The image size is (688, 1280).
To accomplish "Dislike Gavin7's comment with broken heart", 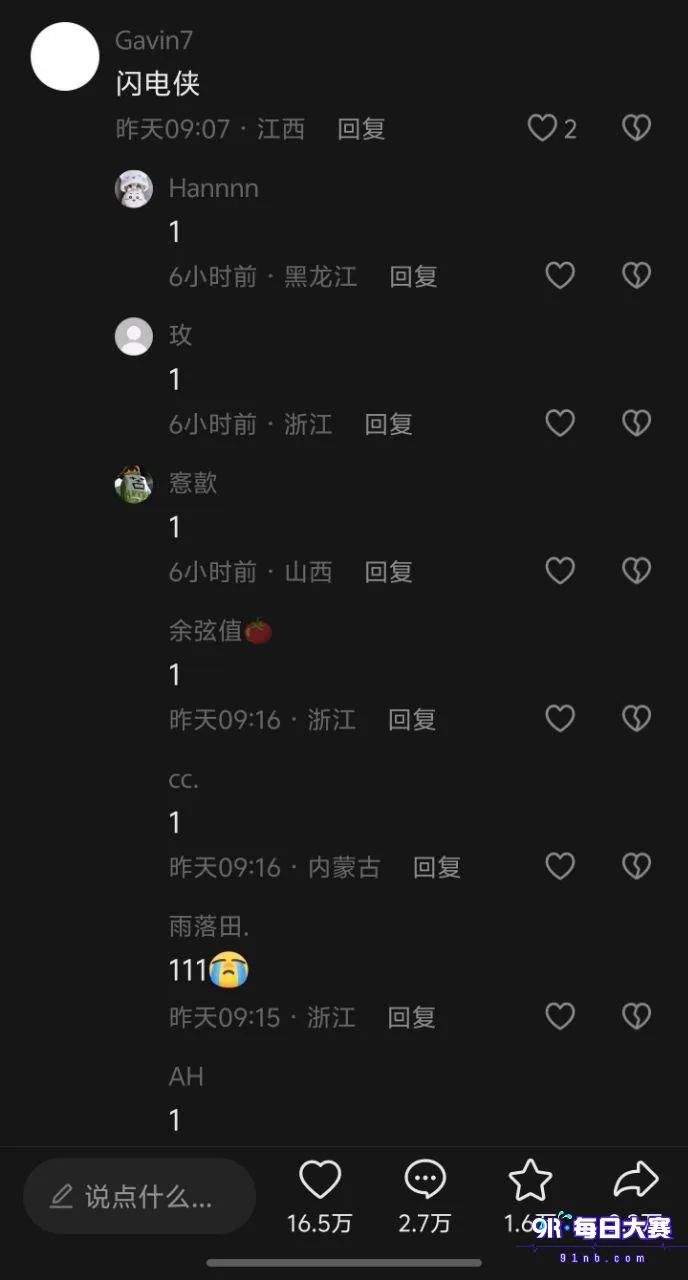I will [x=636, y=128].
